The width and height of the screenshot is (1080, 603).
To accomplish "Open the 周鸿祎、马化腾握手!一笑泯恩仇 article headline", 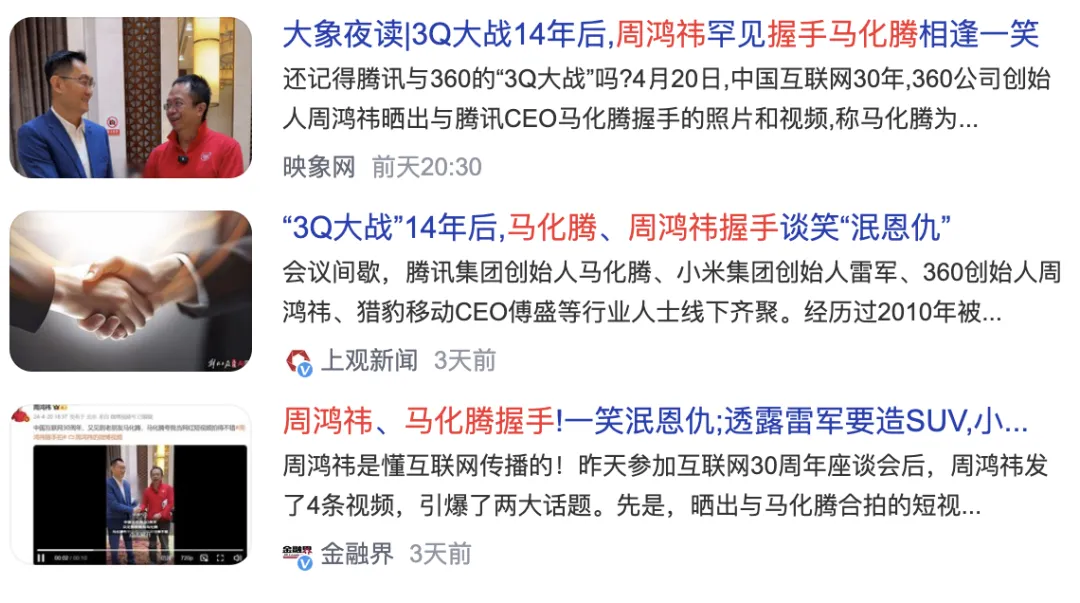I will (655, 422).
